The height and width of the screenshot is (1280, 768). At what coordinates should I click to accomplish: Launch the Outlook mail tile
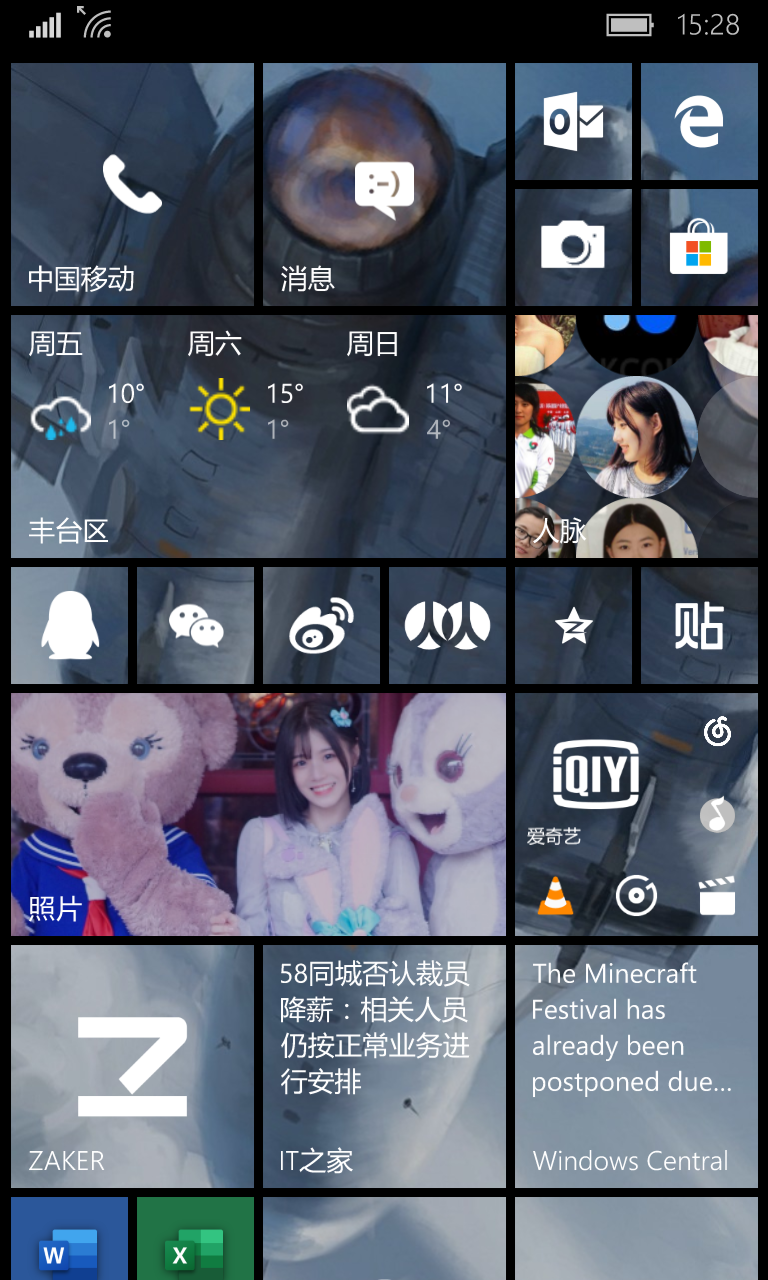coord(573,122)
